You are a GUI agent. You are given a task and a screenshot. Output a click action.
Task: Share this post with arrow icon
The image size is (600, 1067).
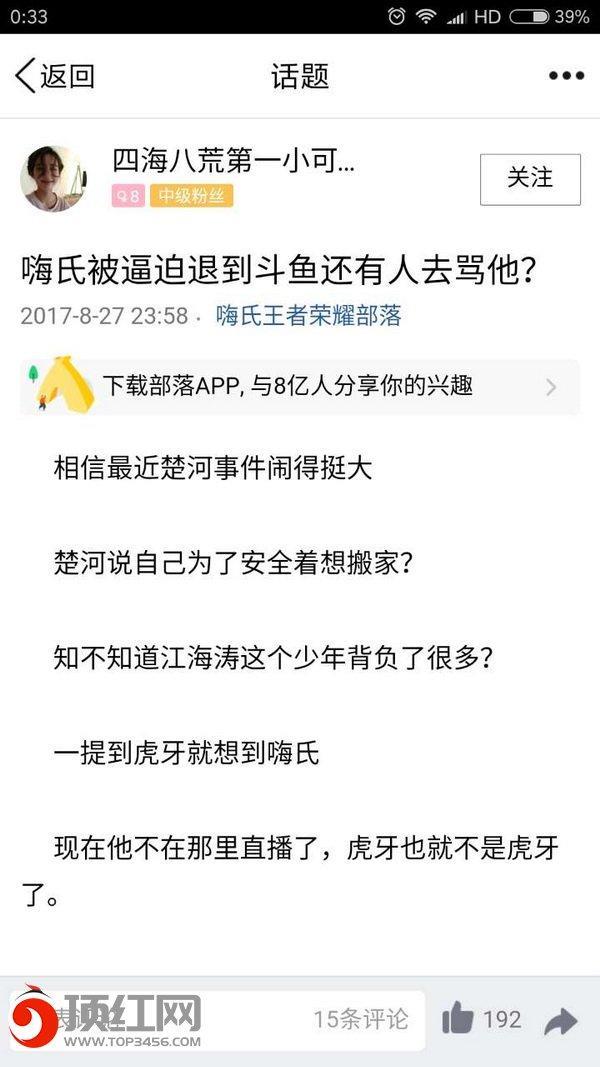(x=561, y=1021)
